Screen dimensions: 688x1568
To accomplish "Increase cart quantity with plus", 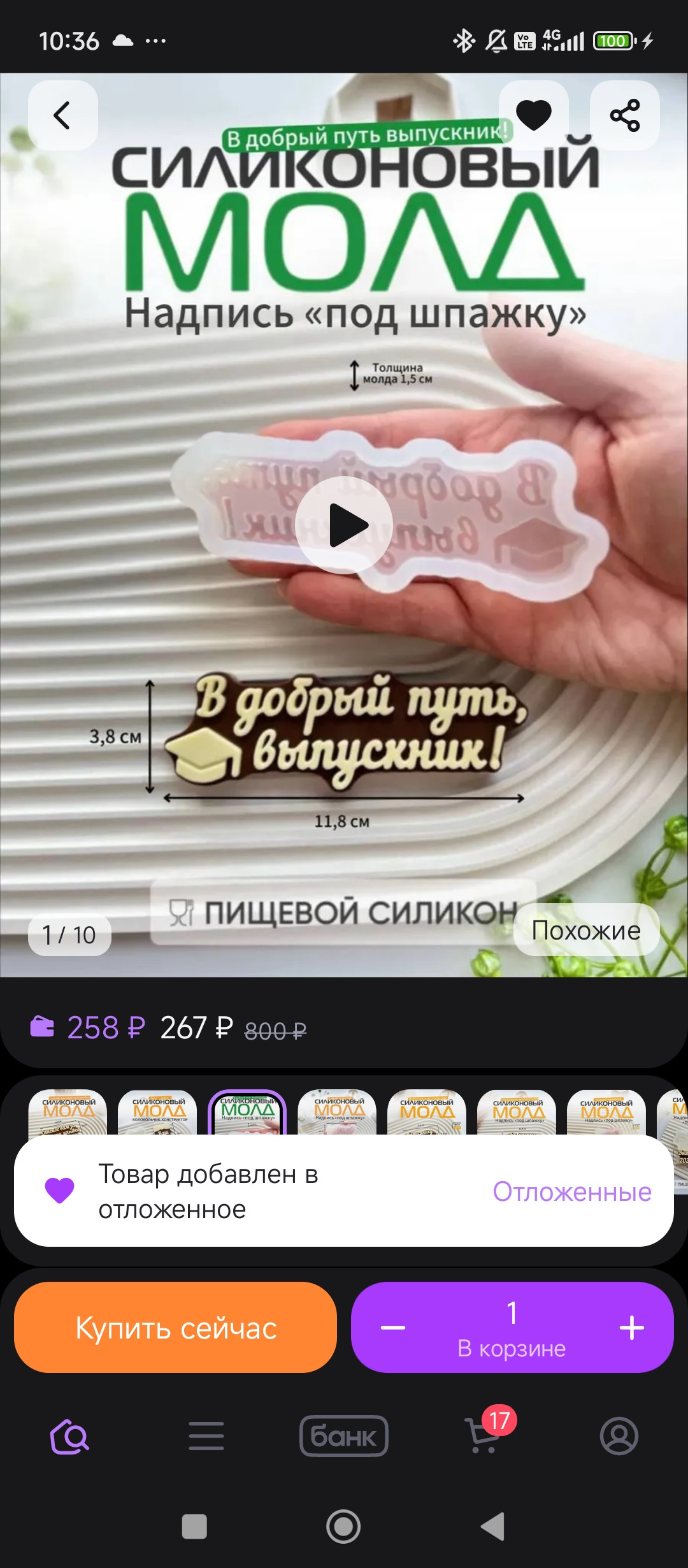I will [631, 1328].
